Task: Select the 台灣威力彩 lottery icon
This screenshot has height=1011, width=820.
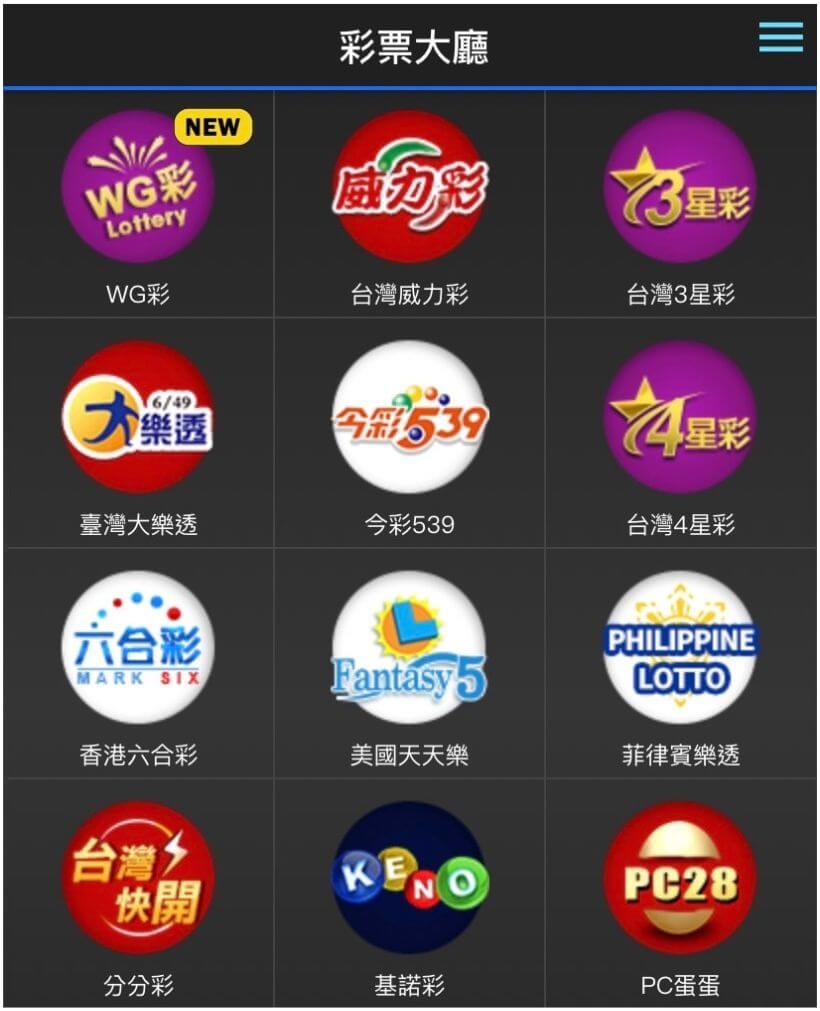Action: 410,190
